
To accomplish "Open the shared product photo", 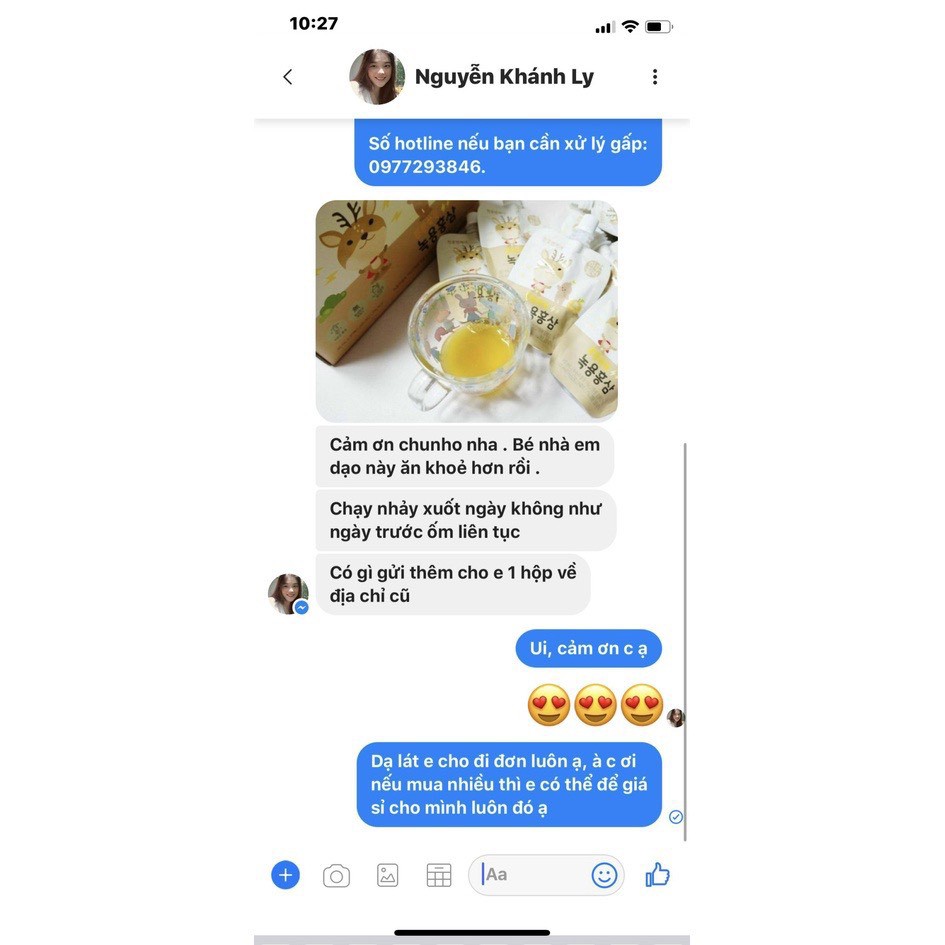I will point(466,311).
